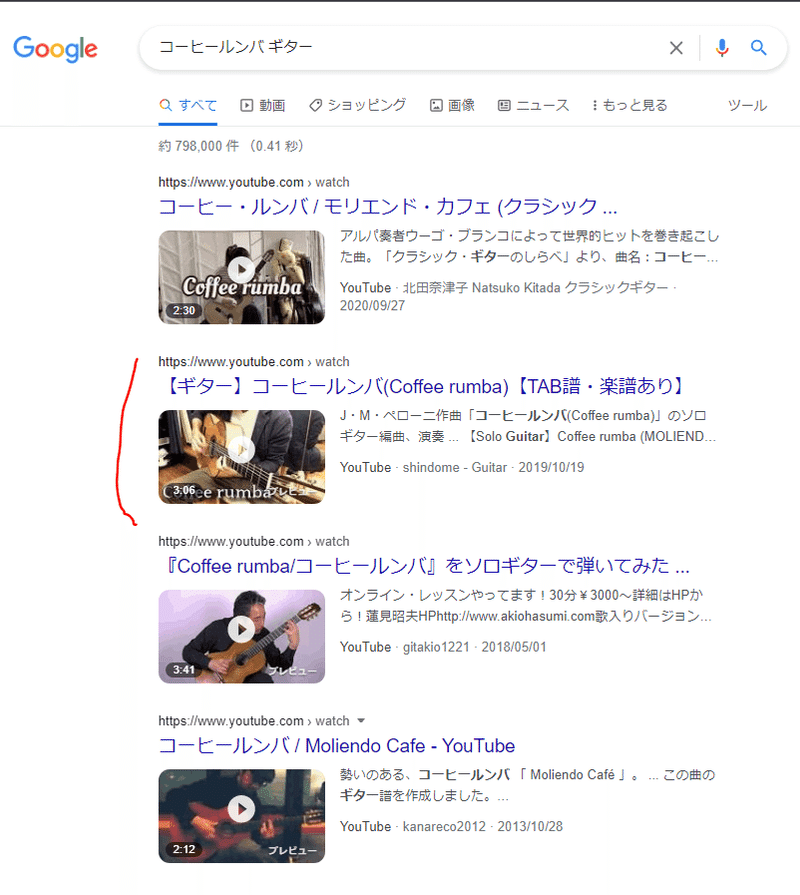Image resolution: width=800 pixels, height=895 pixels.
Task: Play the 2:30 Coffee rumba video thumbnail
Action: click(x=241, y=277)
